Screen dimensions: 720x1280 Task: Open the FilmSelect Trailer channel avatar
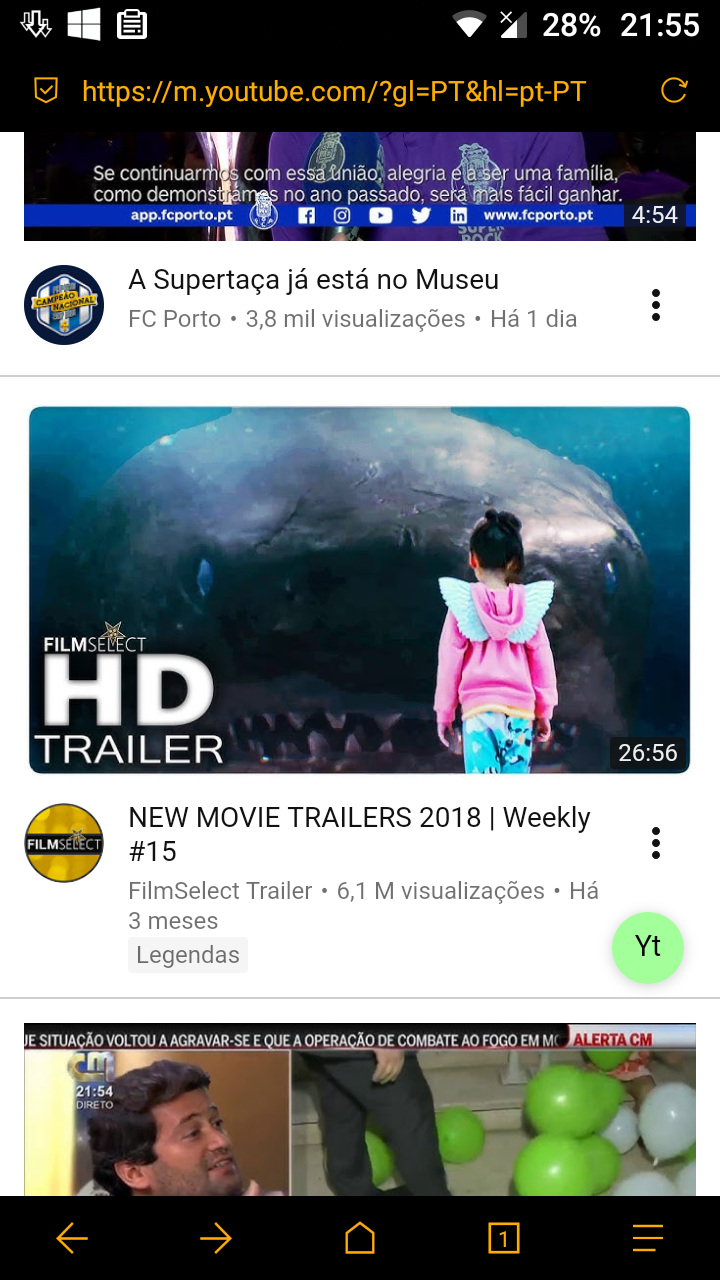tap(64, 843)
